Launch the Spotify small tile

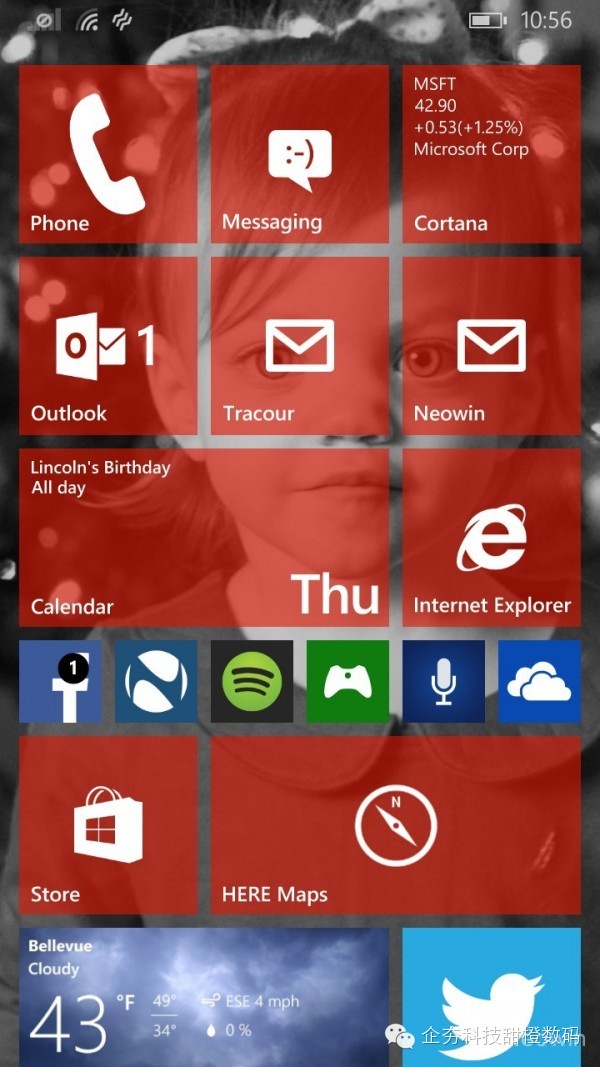[252, 682]
